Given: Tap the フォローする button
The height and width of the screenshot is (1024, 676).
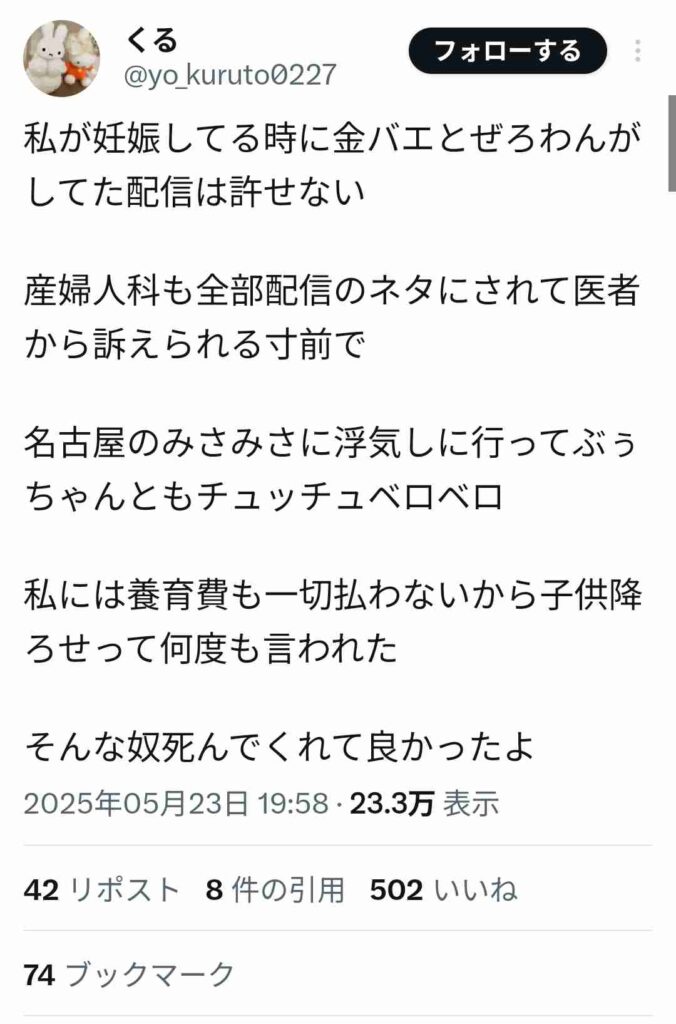Looking at the screenshot, I should click(x=507, y=50).
